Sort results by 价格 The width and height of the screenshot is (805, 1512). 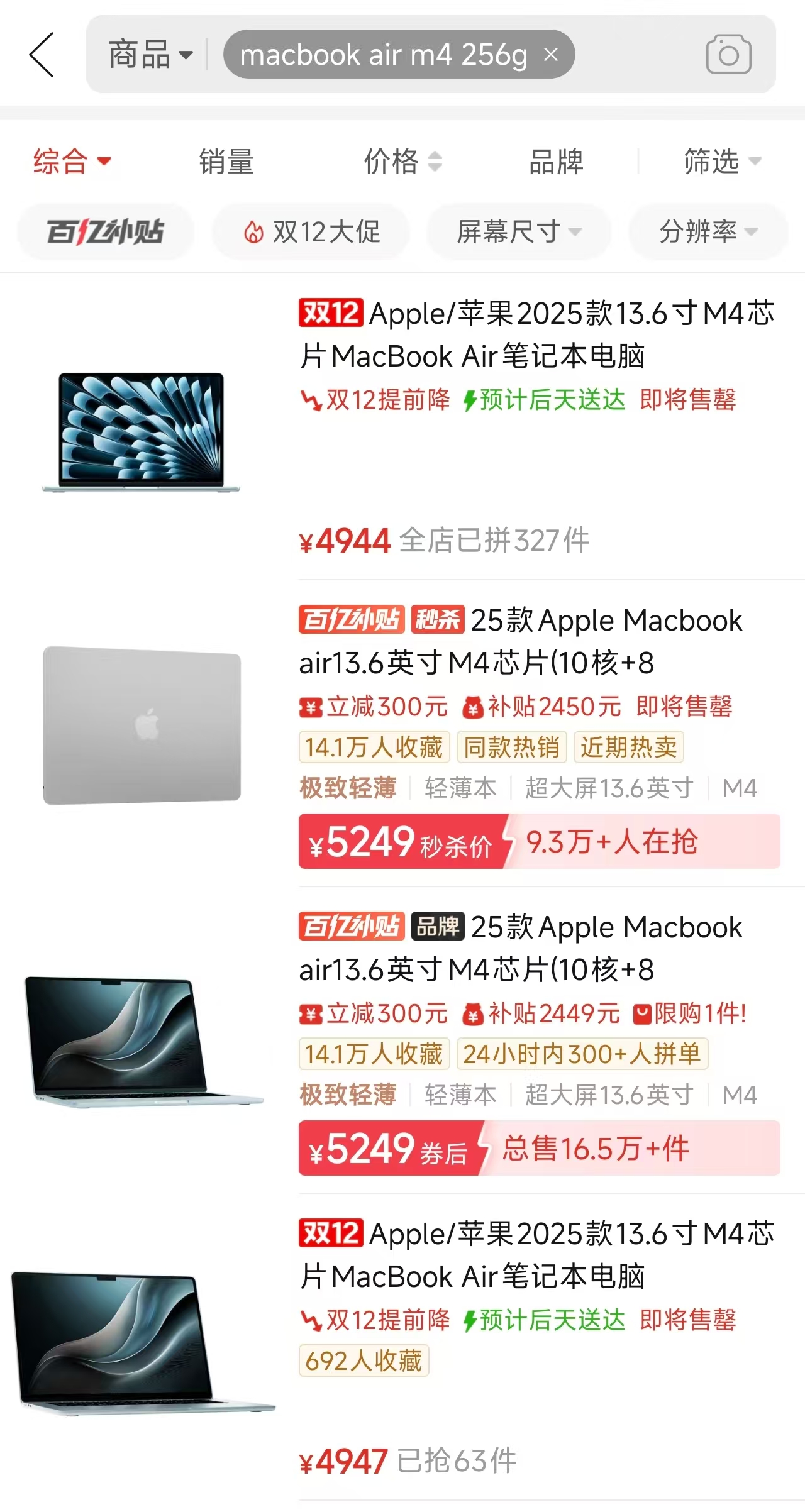[x=402, y=162]
